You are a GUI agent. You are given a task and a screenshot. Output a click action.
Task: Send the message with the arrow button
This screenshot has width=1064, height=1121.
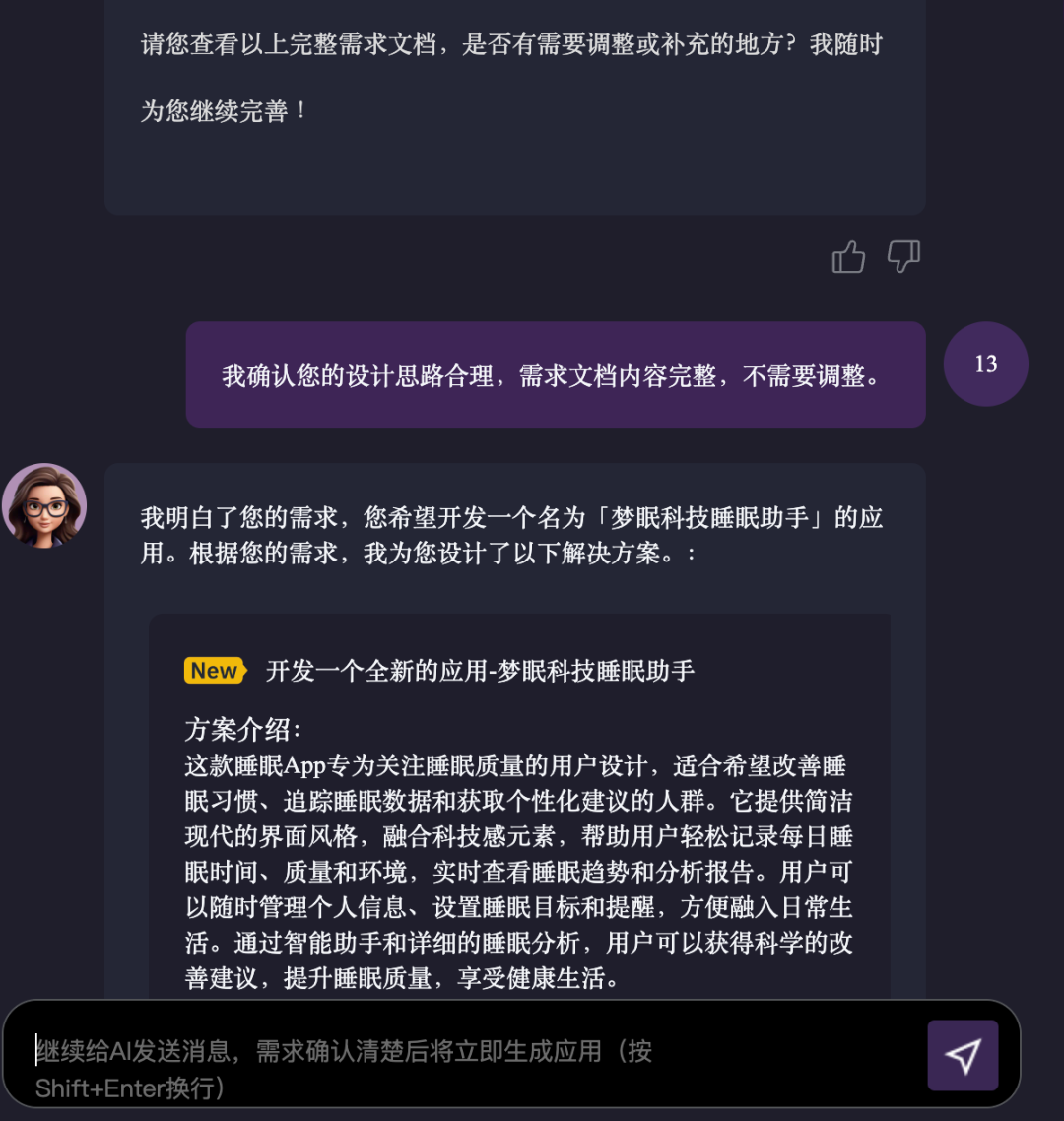(963, 1056)
